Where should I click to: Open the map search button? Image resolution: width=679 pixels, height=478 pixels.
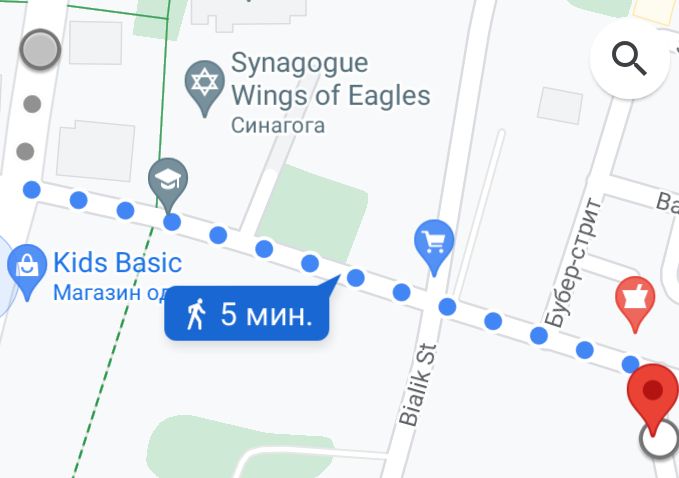coord(629,59)
